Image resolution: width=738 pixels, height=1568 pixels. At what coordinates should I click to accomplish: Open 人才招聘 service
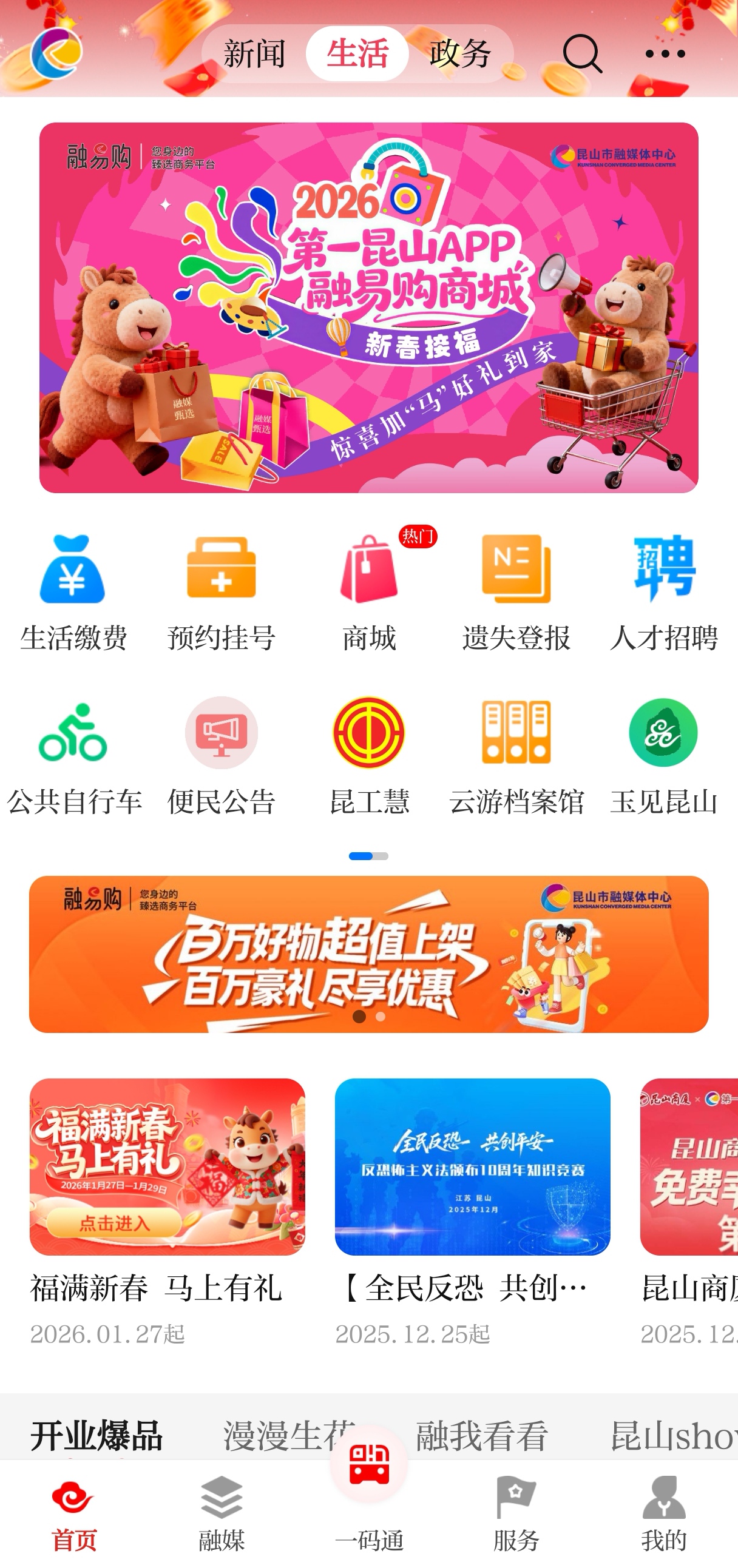click(663, 591)
